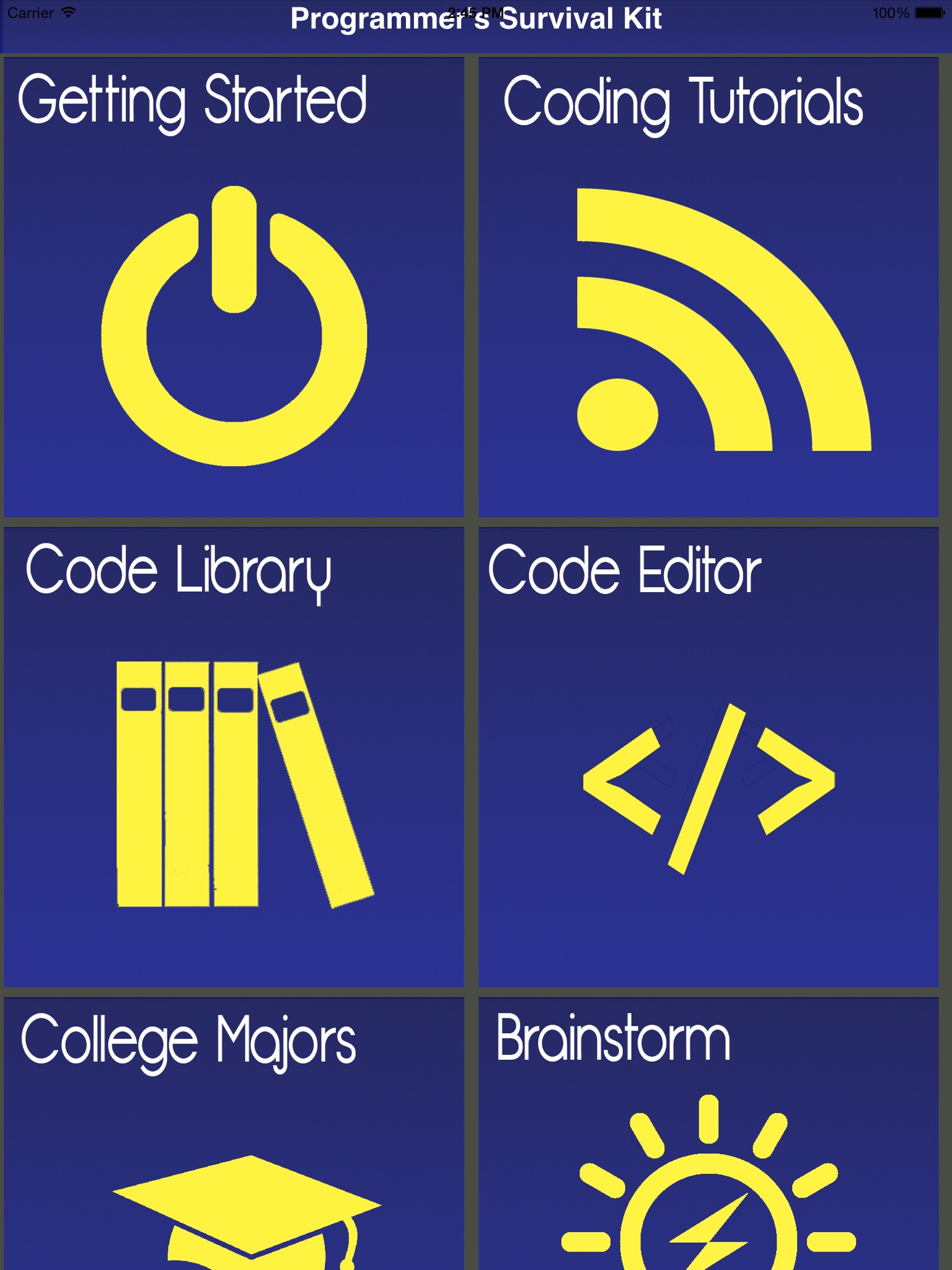Select the College Majors tile
Viewport: 952px width, 1270px height.
coord(234,1134)
